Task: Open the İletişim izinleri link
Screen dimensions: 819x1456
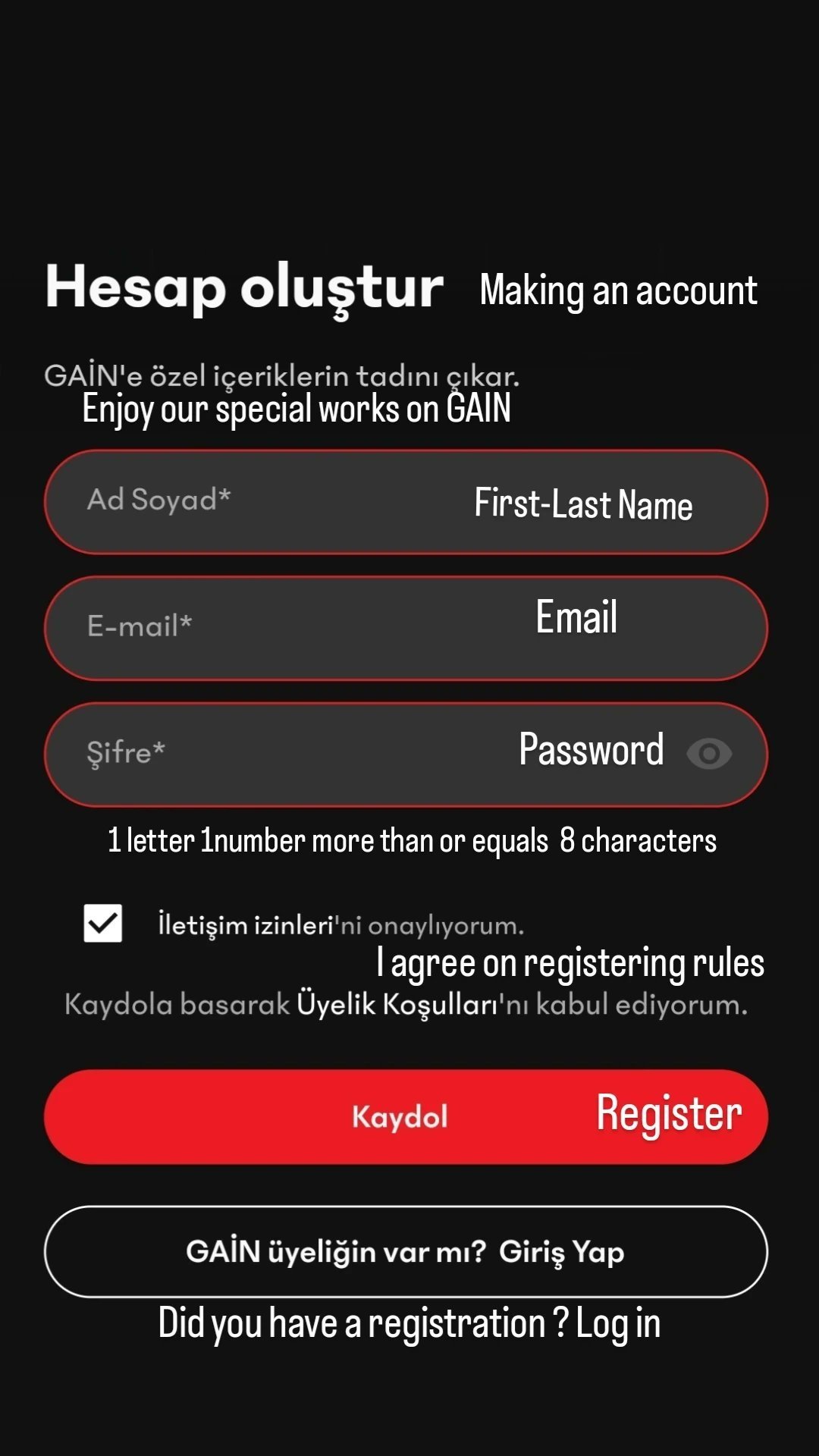Action: pyautogui.click(x=246, y=925)
